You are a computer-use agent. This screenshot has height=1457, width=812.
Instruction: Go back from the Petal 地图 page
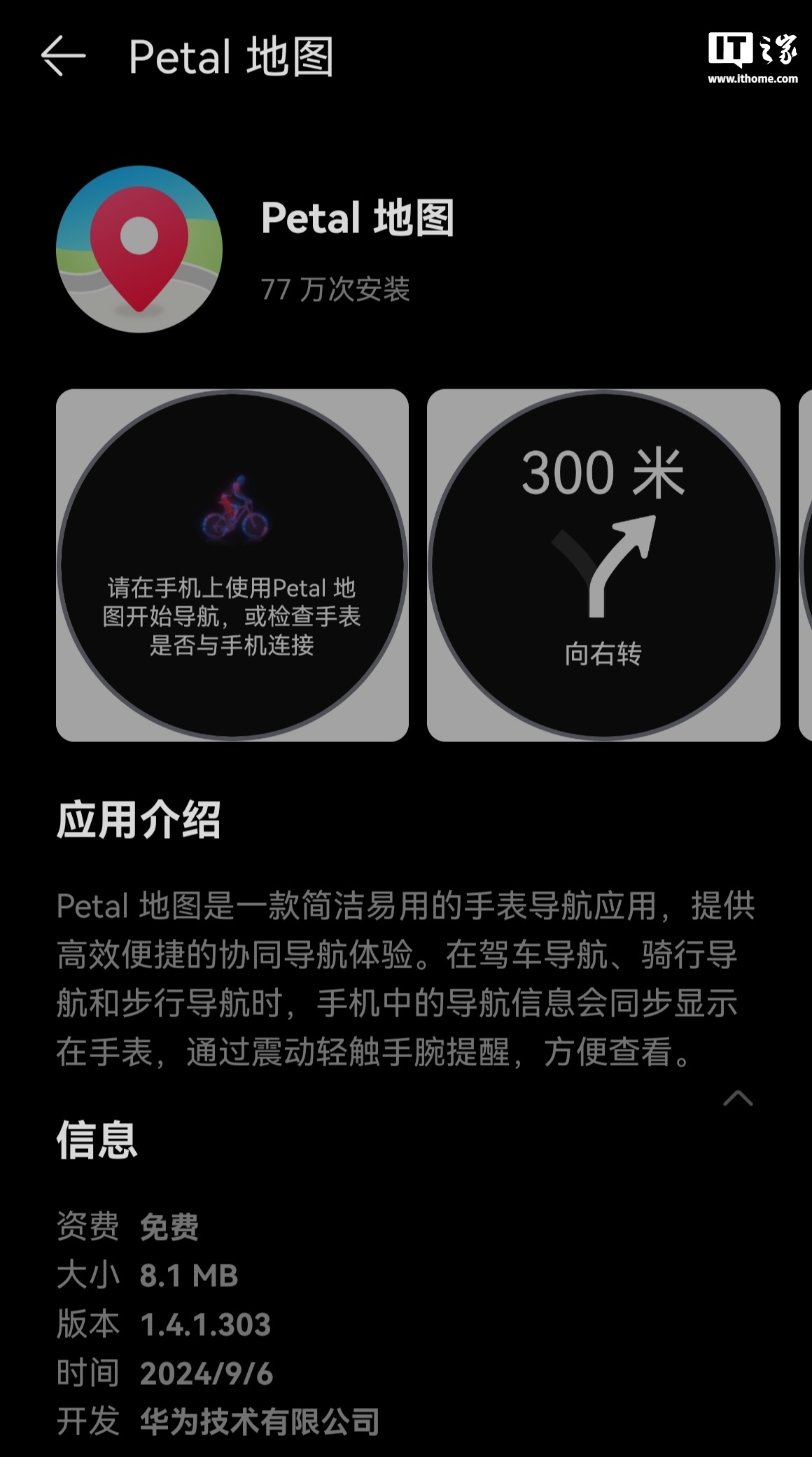pyautogui.click(x=63, y=56)
